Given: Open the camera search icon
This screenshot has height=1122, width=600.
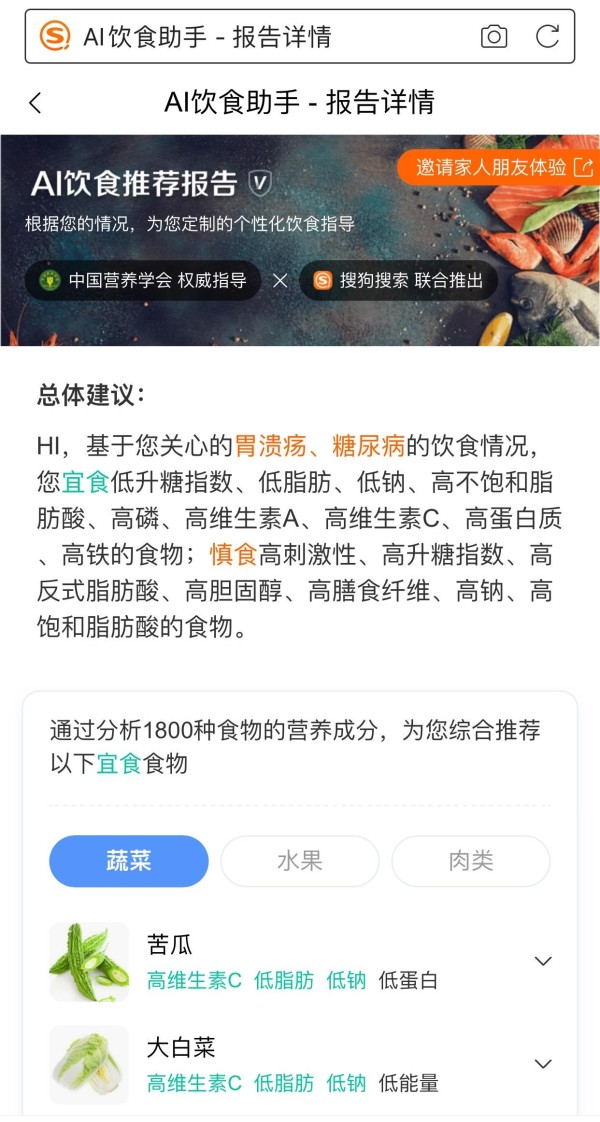Looking at the screenshot, I should (494, 37).
